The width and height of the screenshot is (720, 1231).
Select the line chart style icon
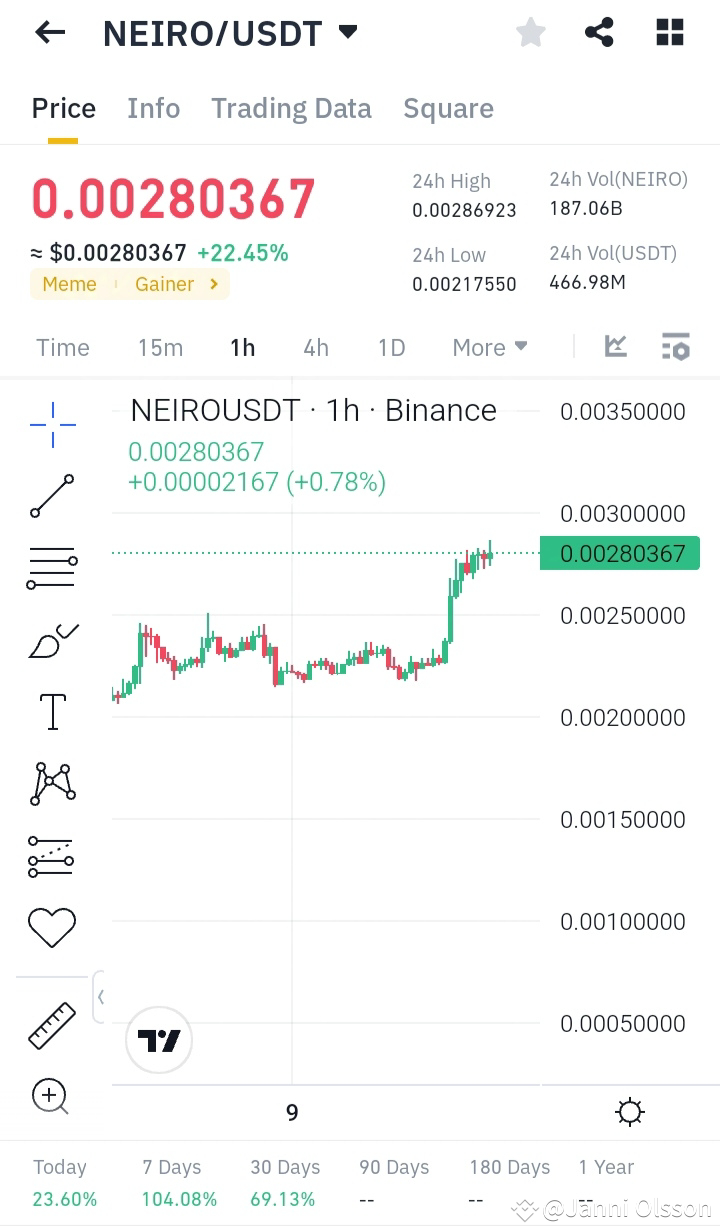pos(616,346)
